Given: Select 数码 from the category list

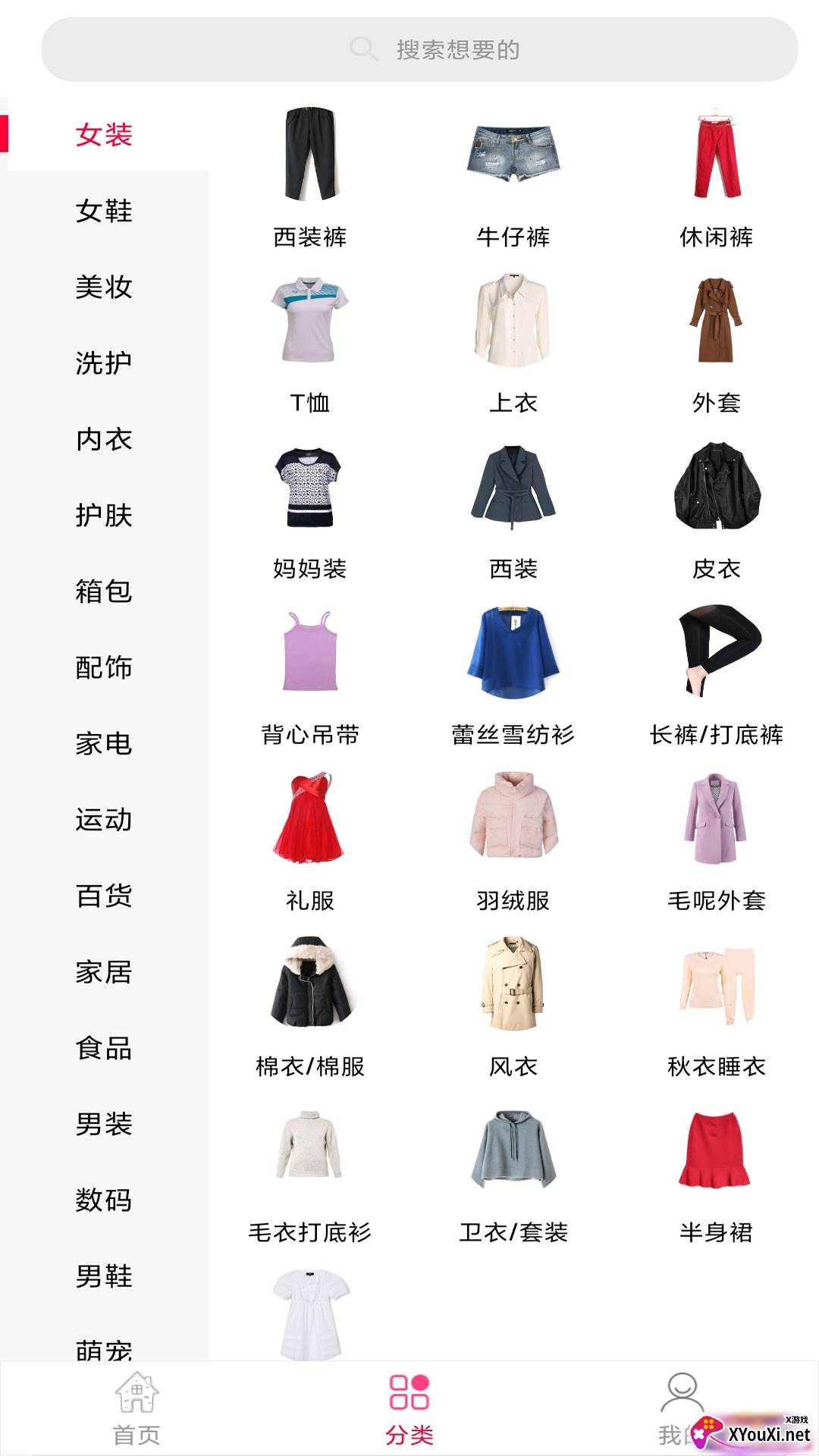Looking at the screenshot, I should tap(104, 1200).
